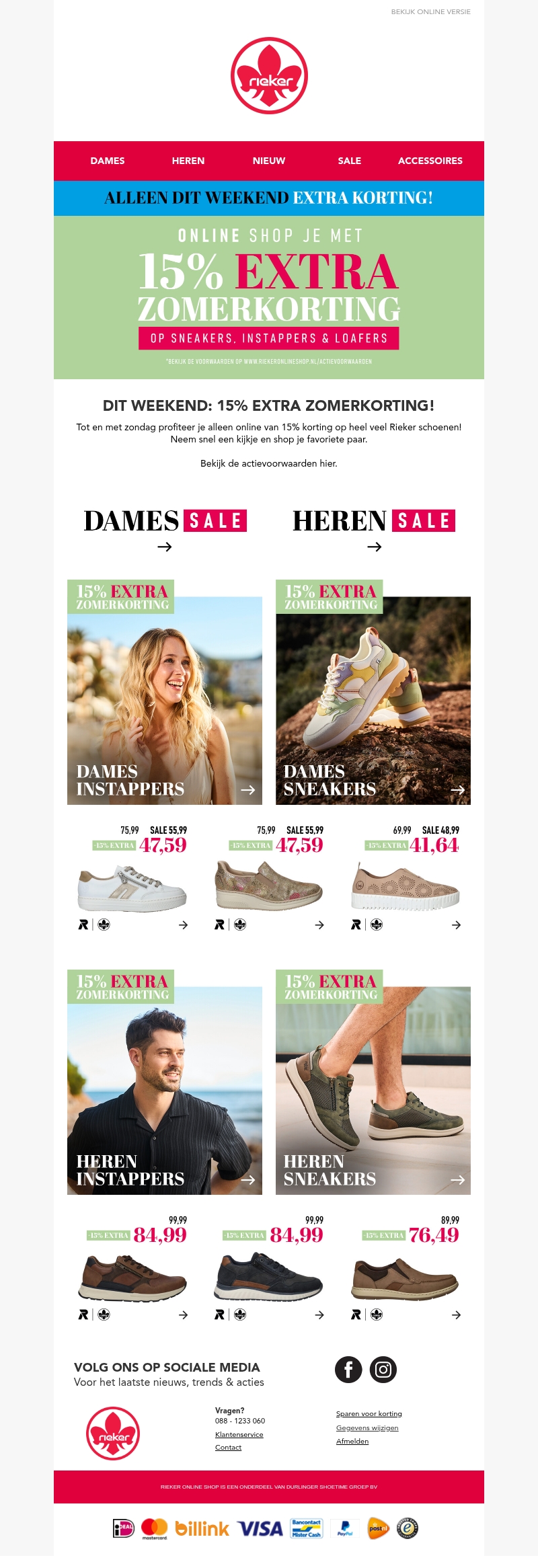Screen dimensions: 538x1568
Task: Open the Heren Sneakers tile
Action: pyautogui.click(x=373, y=1089)
